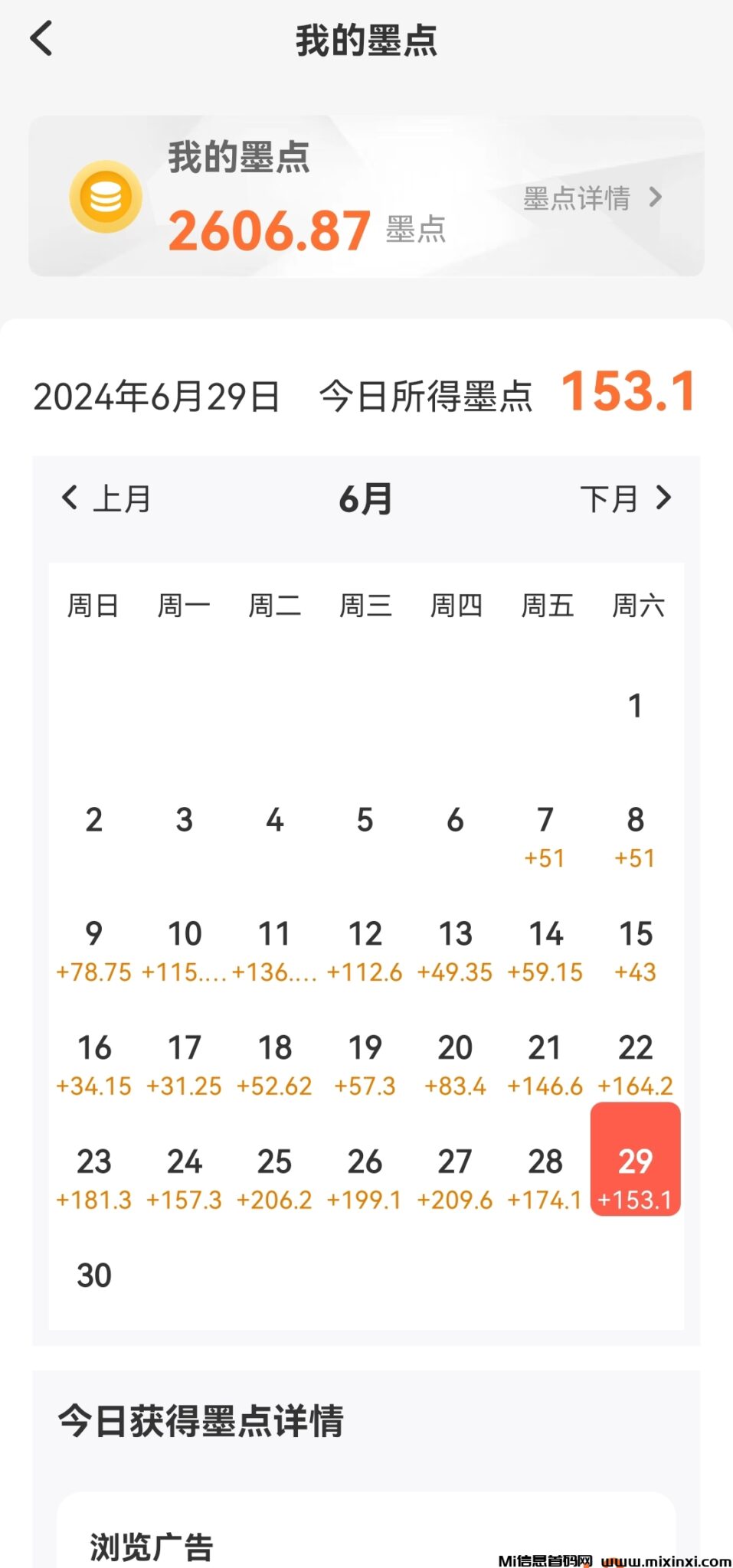Choose June 9 with +78.75 points
Viewport: 733px width, 1568px height.
(93, 949)
